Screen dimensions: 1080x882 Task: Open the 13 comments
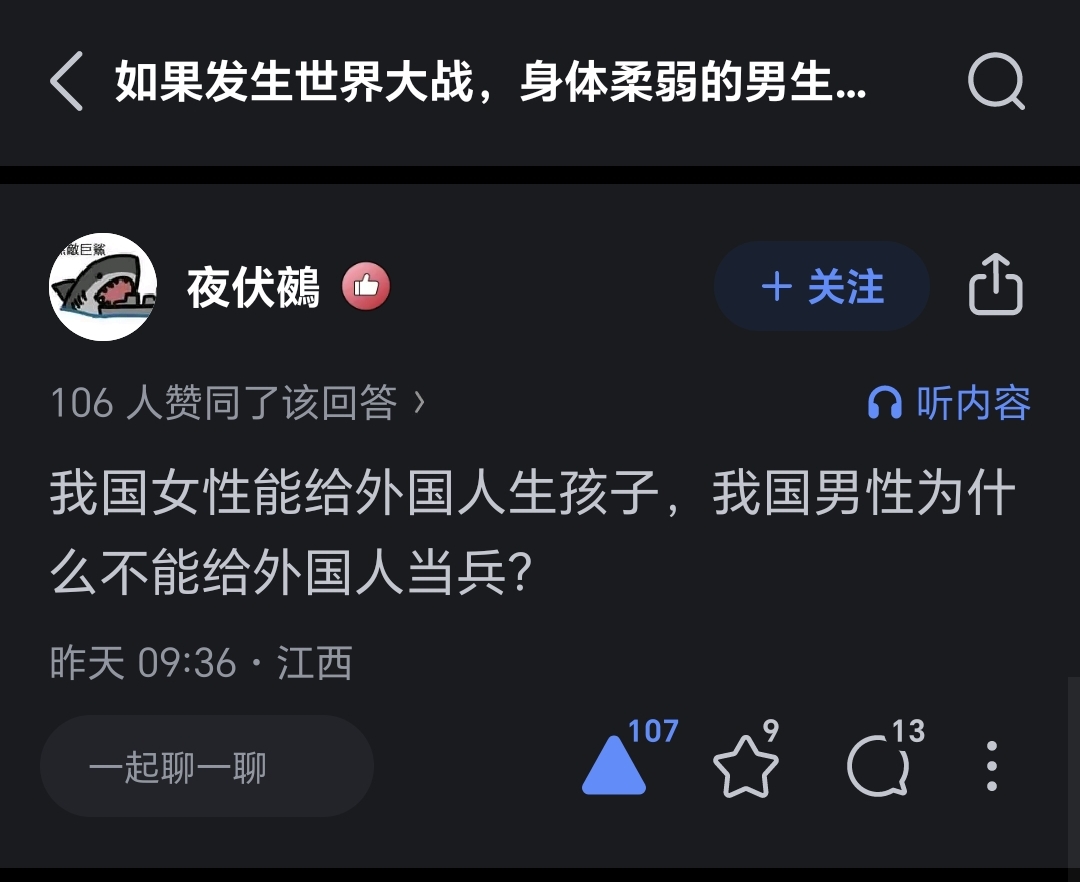[878, 767]
